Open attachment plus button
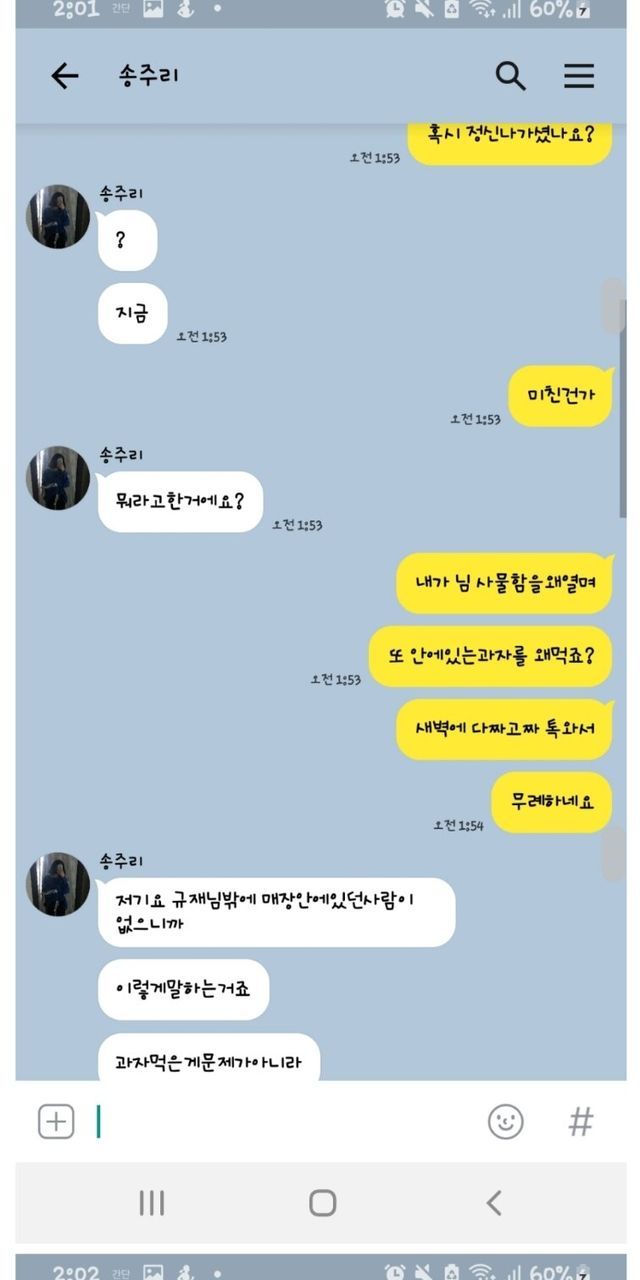Image resolution: width=640 pixels, height=1280 pixels. [x=56, y=1121]
